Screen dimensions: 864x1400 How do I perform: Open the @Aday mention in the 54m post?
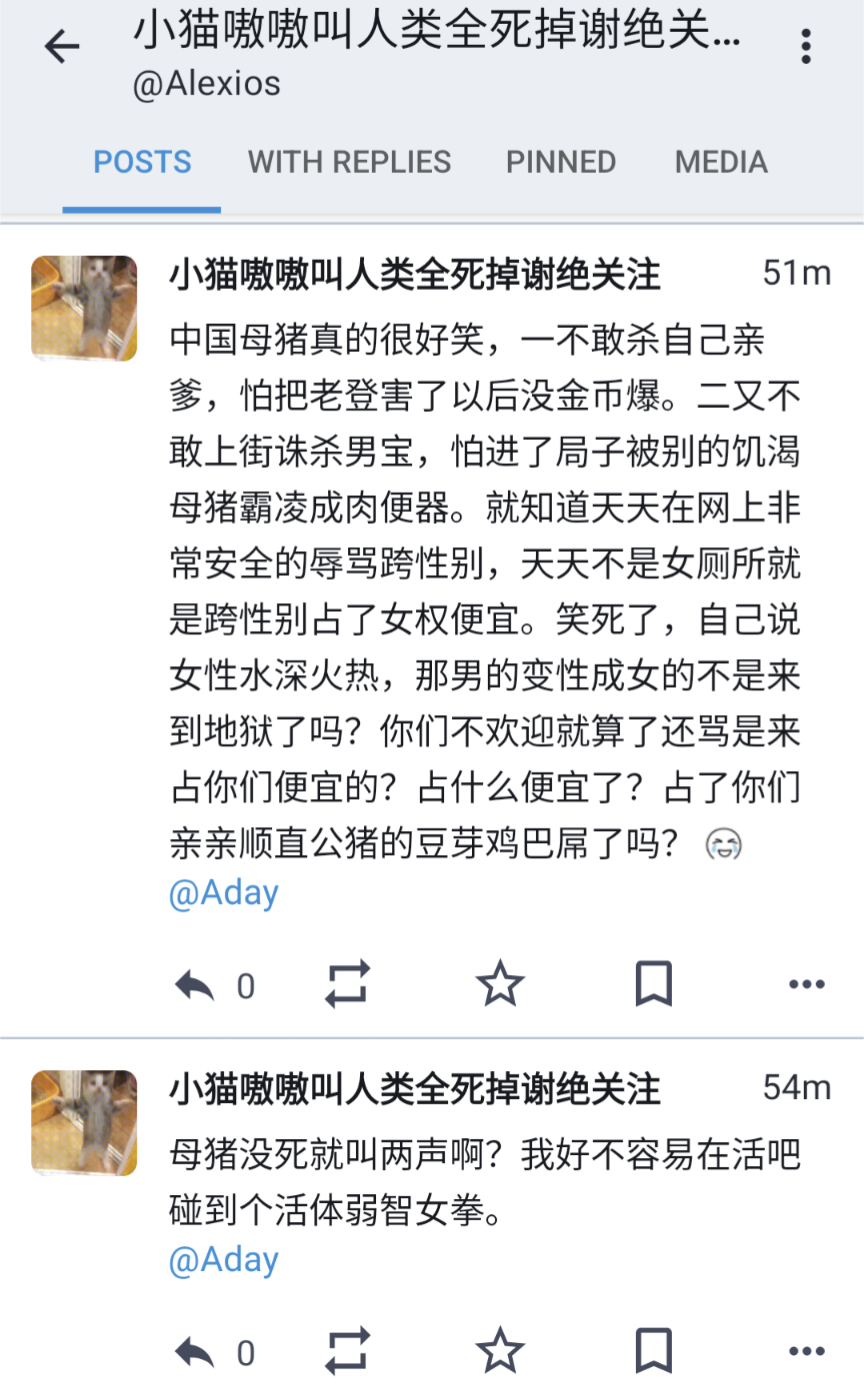click(223, 1260)
